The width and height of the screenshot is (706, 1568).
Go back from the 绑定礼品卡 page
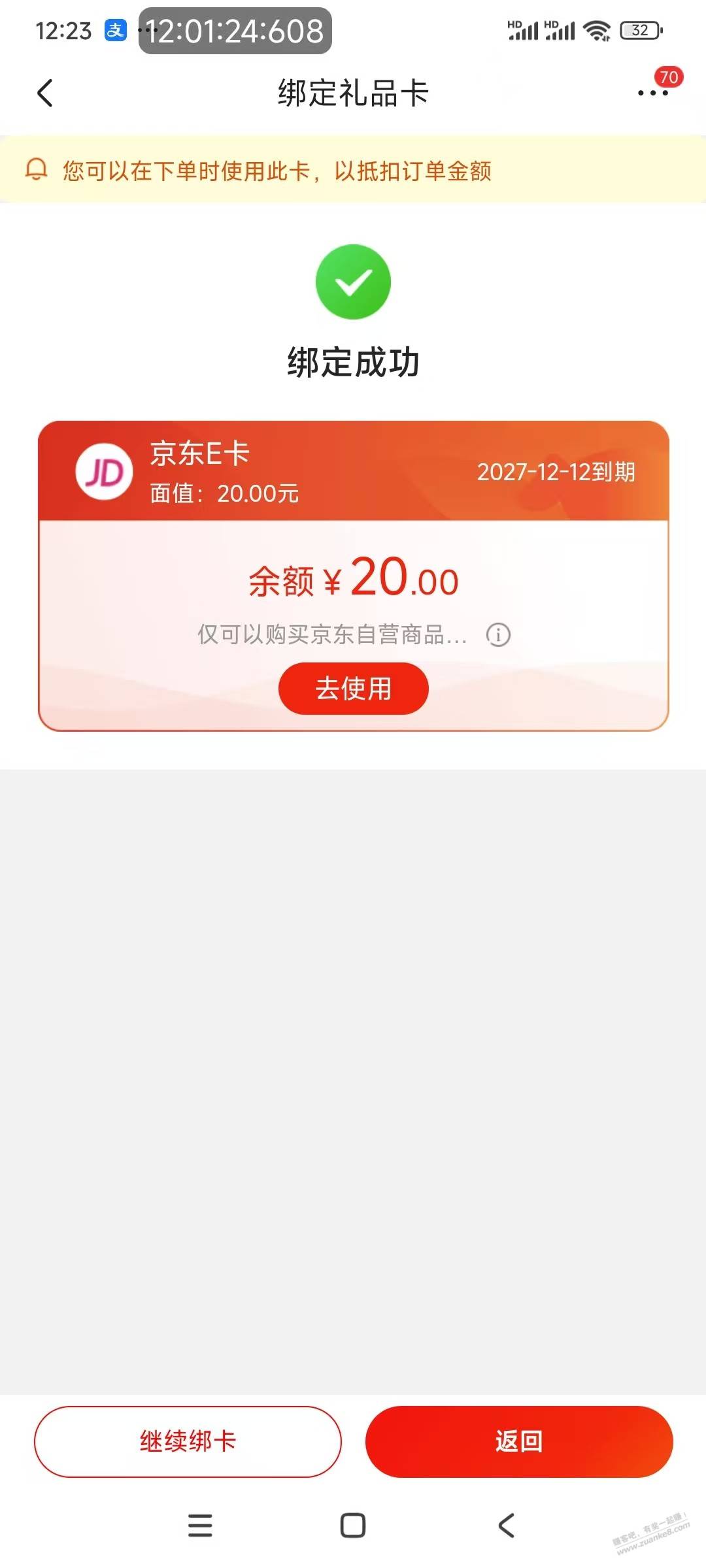point(44,93)
